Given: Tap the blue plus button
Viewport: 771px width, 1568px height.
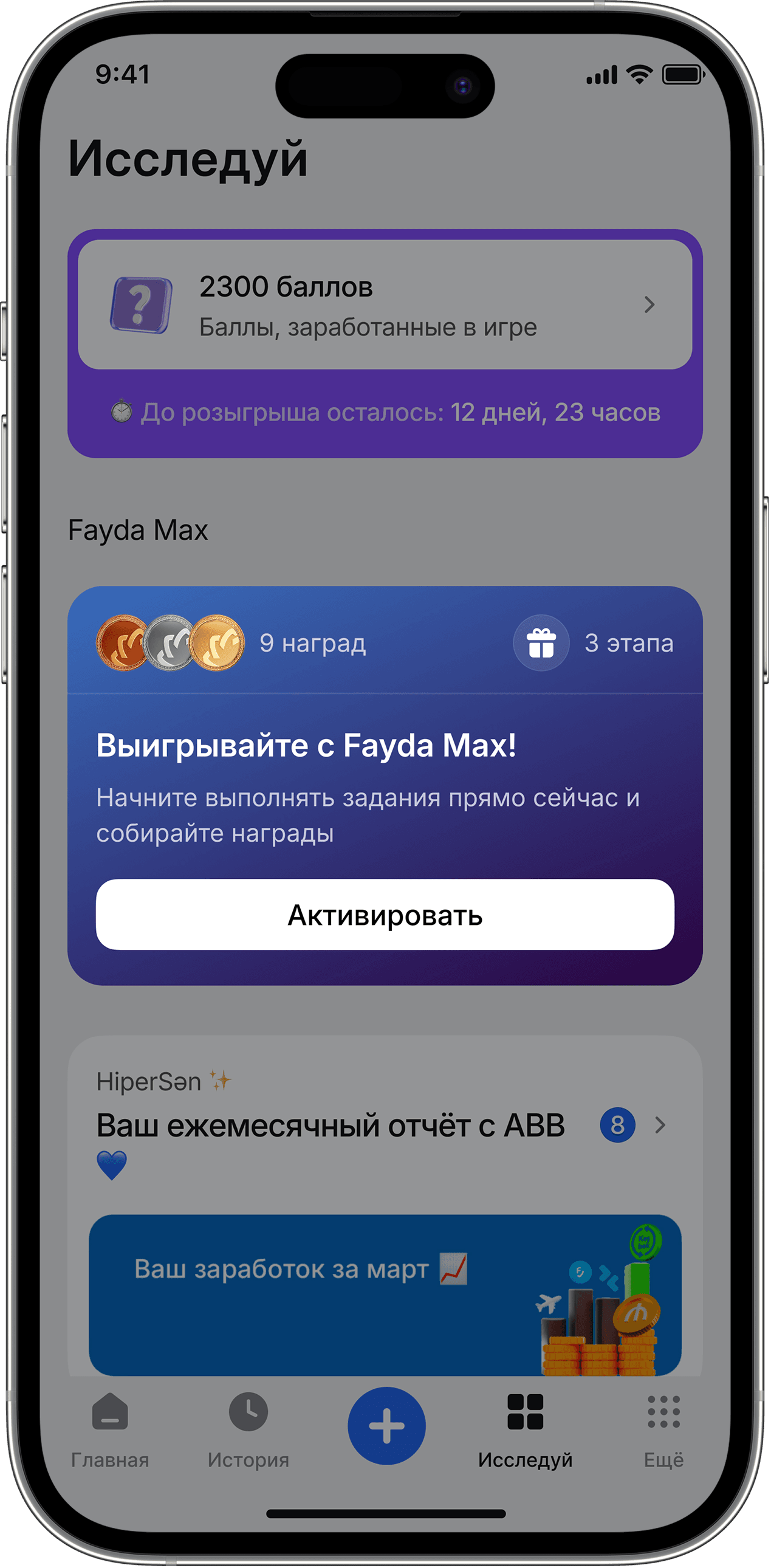Looking at the screenshot, I should (386, 1426).
